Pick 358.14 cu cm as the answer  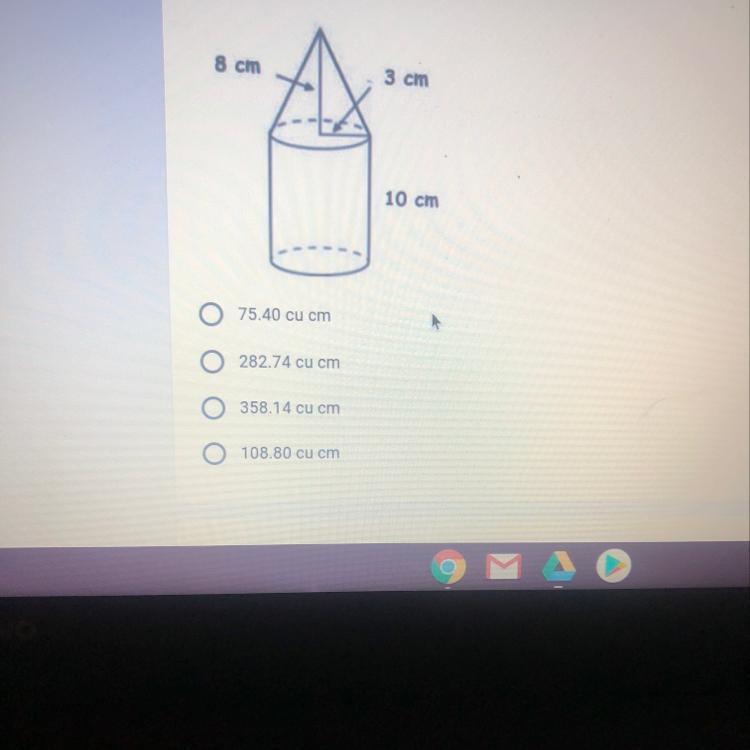click(x=211, y=408)
